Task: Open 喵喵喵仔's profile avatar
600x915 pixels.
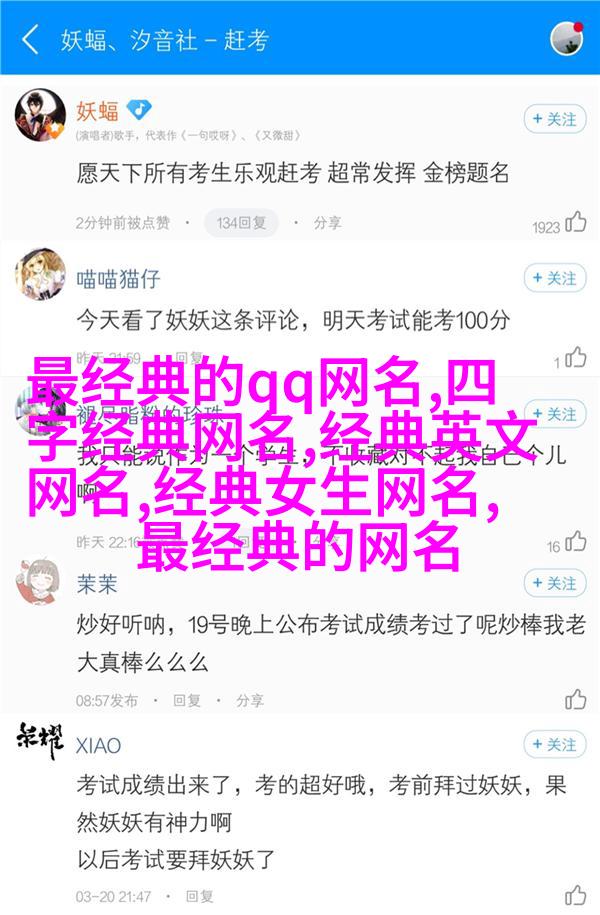Action: tap(41, 274)
